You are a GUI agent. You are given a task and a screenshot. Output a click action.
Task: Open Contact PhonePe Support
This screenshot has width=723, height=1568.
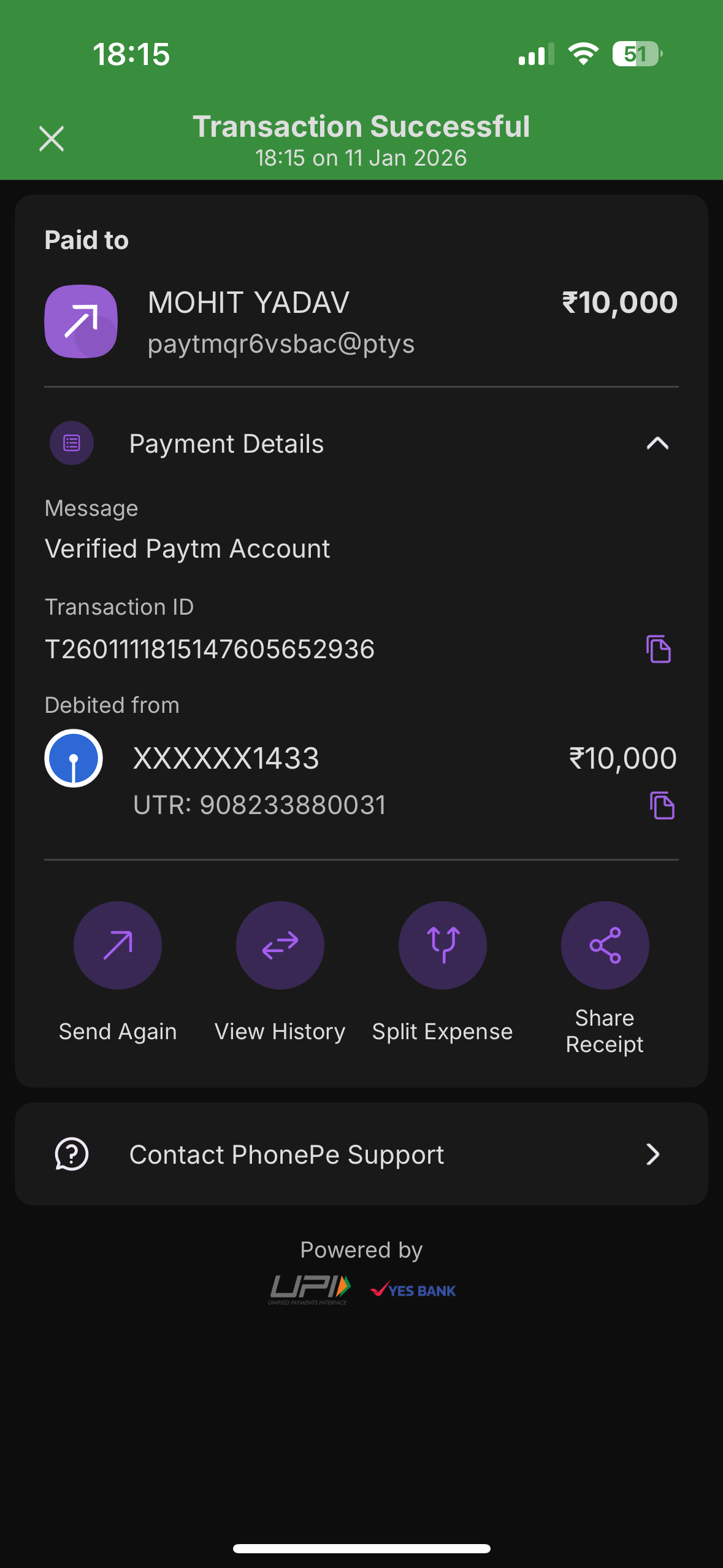pyautogui.click(x=361, y=1155)
